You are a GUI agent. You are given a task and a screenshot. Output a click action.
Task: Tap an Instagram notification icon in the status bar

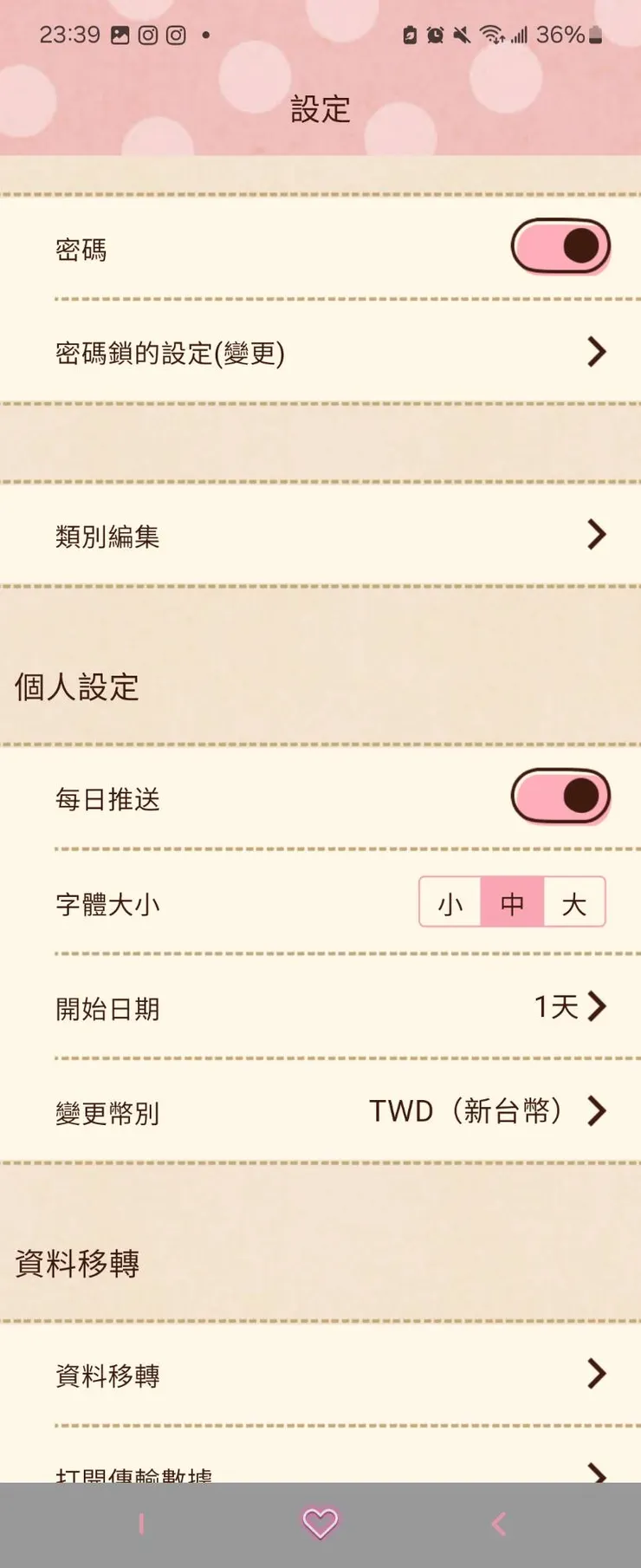[x=148, y=35]
